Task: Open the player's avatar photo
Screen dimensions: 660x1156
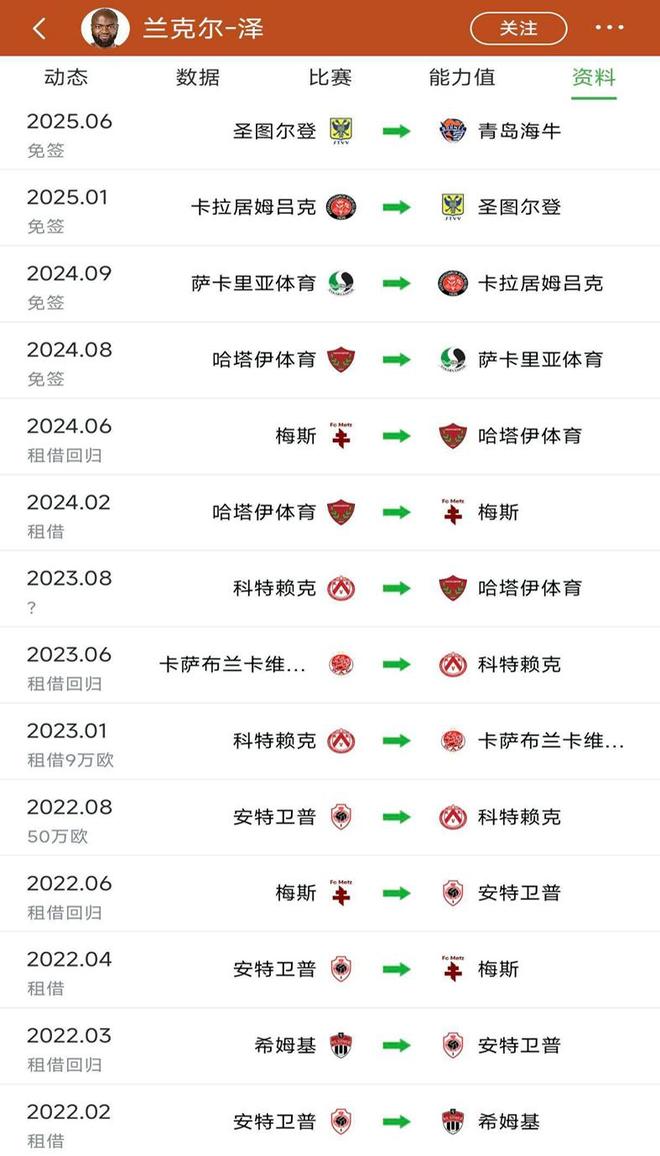Action: point(104,28)
